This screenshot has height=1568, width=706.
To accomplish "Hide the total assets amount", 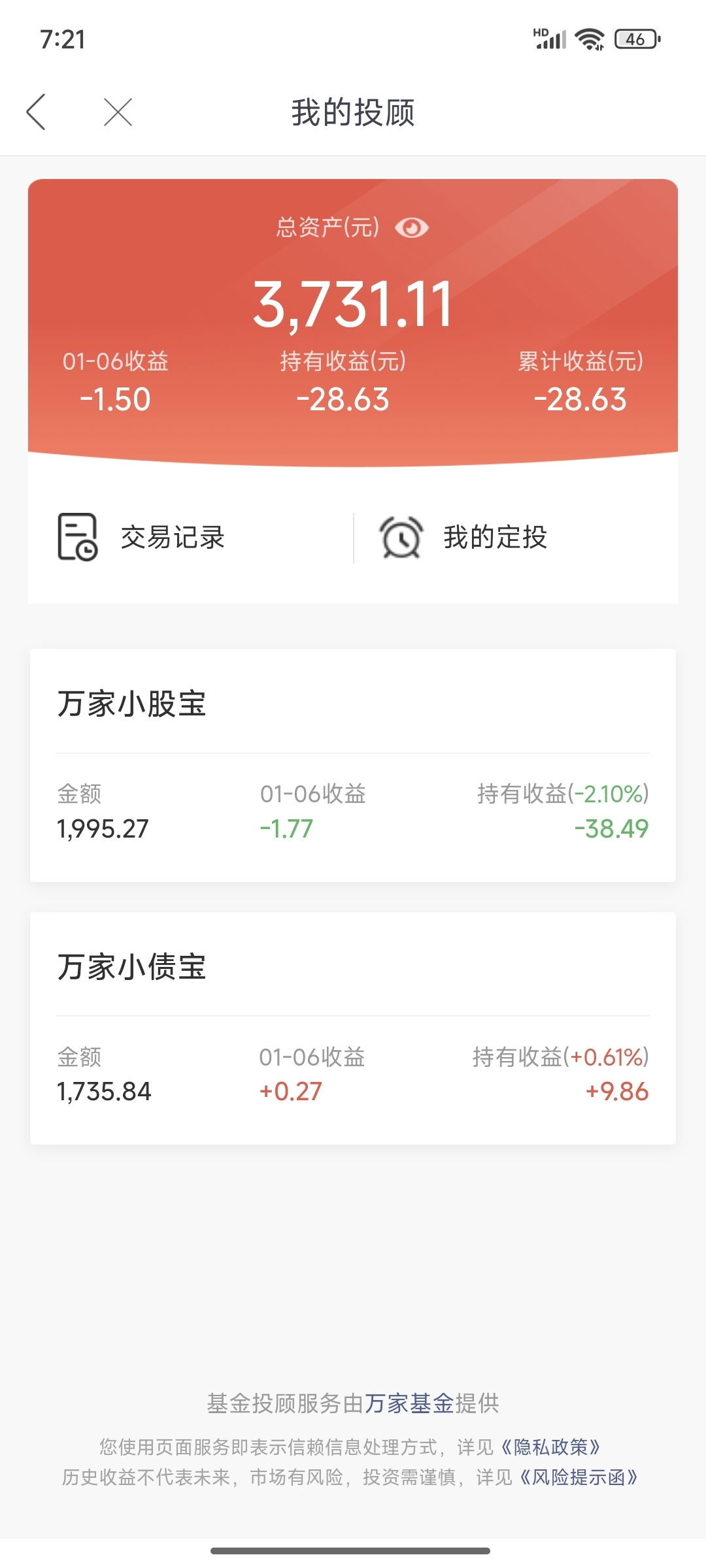I will click(412, 227).
